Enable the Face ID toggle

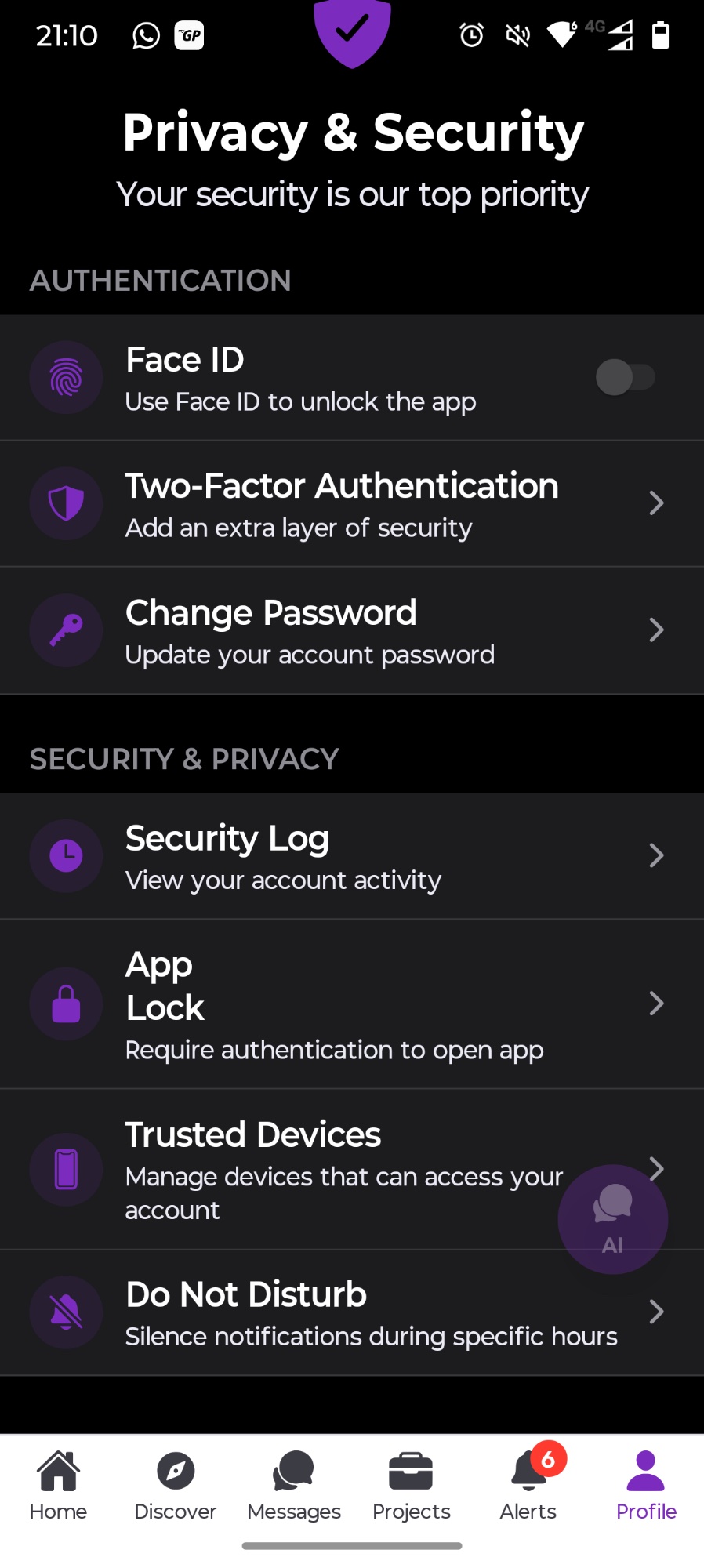pyautogui.click(x=625, y=378)
